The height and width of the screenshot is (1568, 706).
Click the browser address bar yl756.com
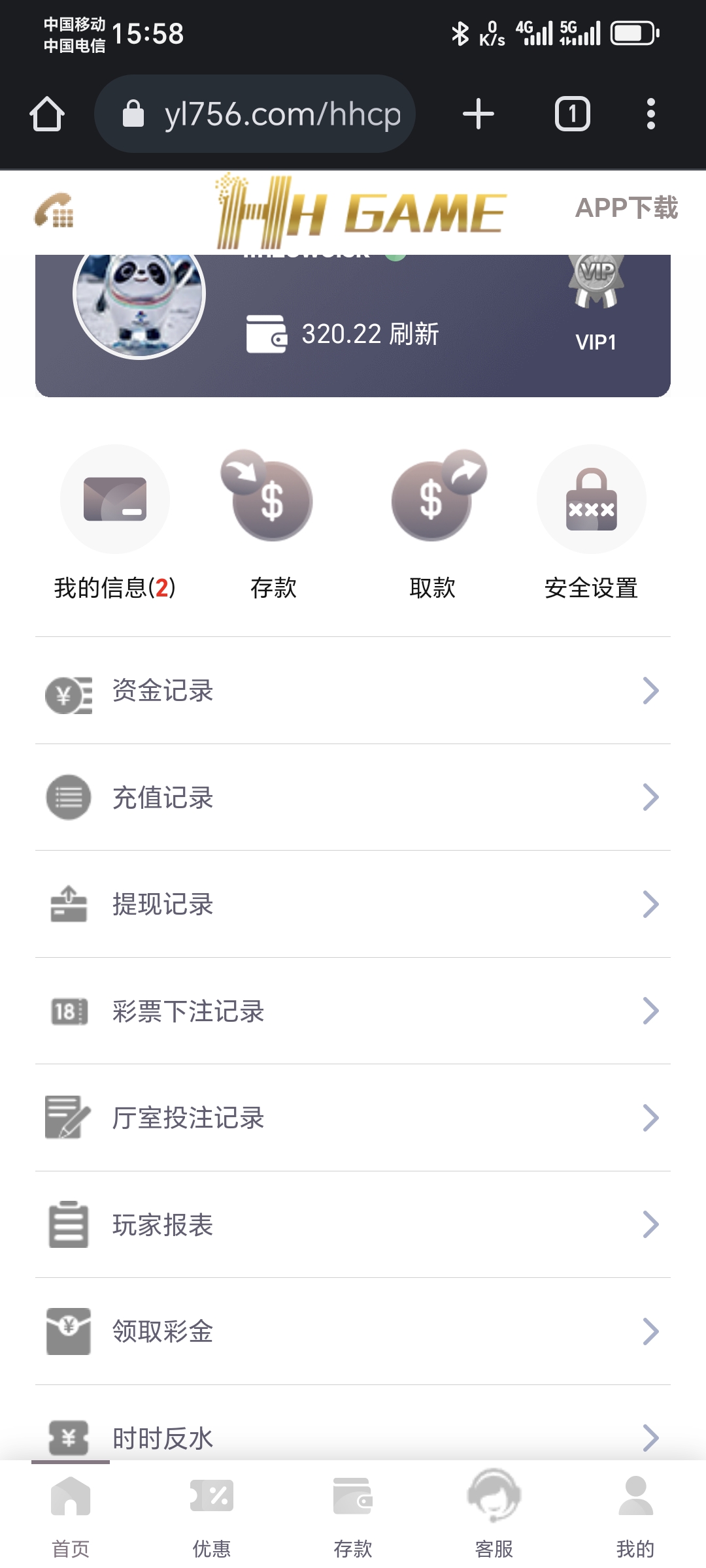(x=255, y=112)
